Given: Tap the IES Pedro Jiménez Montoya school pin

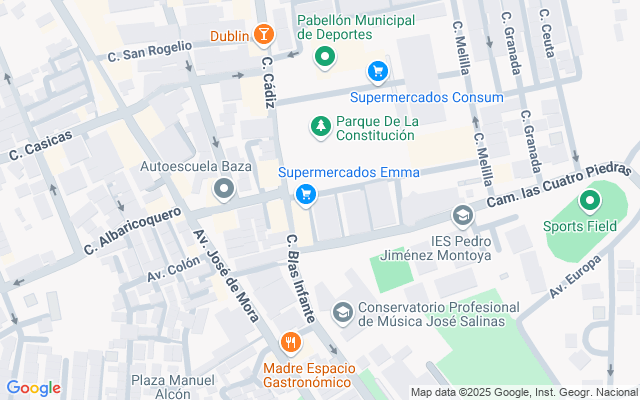Looking at the screenshot, I should click(462, 215).
